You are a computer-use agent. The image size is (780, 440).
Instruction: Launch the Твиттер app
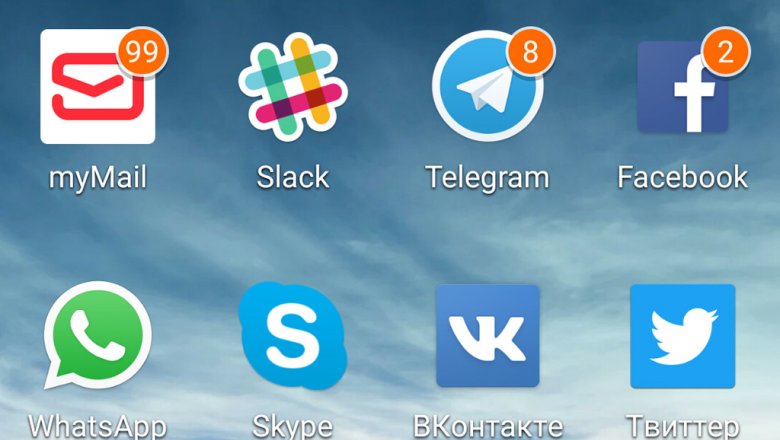(682, 337)
